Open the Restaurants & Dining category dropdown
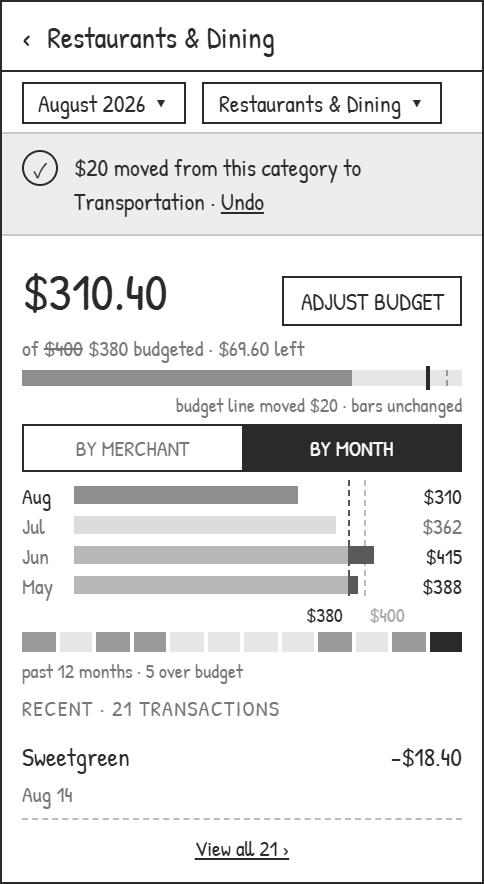This screenshot has height=884, width=484. (322, 103)
